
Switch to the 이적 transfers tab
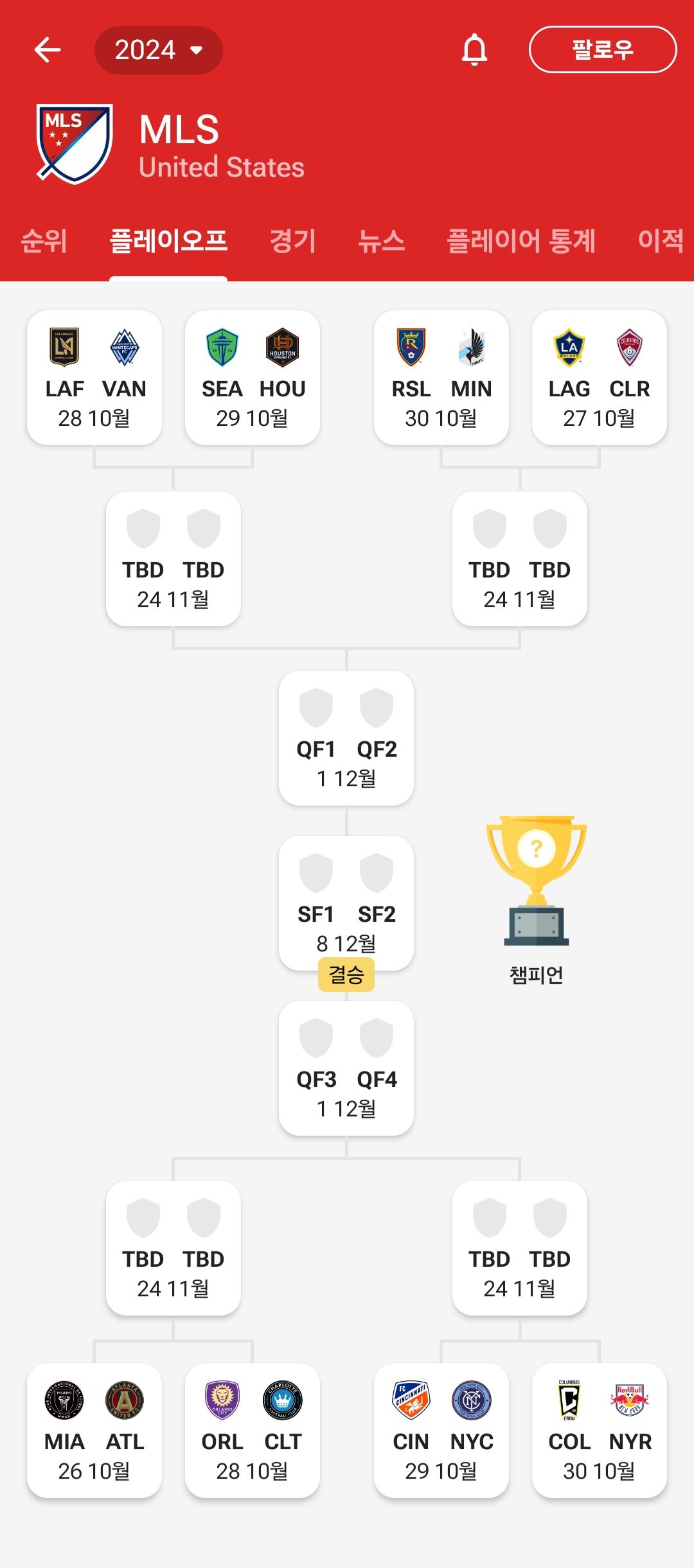point(661,242)
